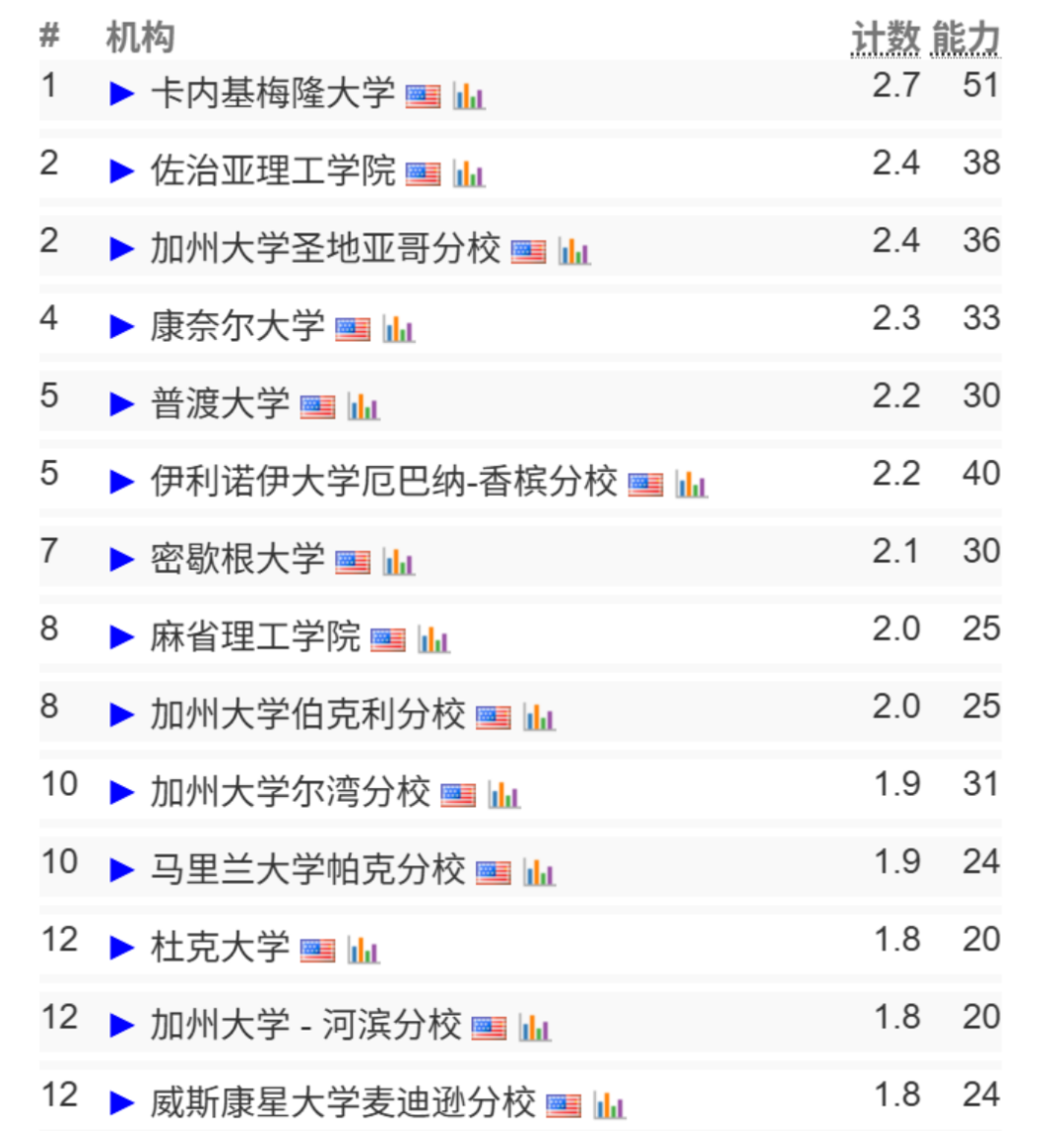Viewport: 1064px width, 1131px height.
Task: Open the chart icon beside 佐治亚理工学院
Action: point(469,173)
